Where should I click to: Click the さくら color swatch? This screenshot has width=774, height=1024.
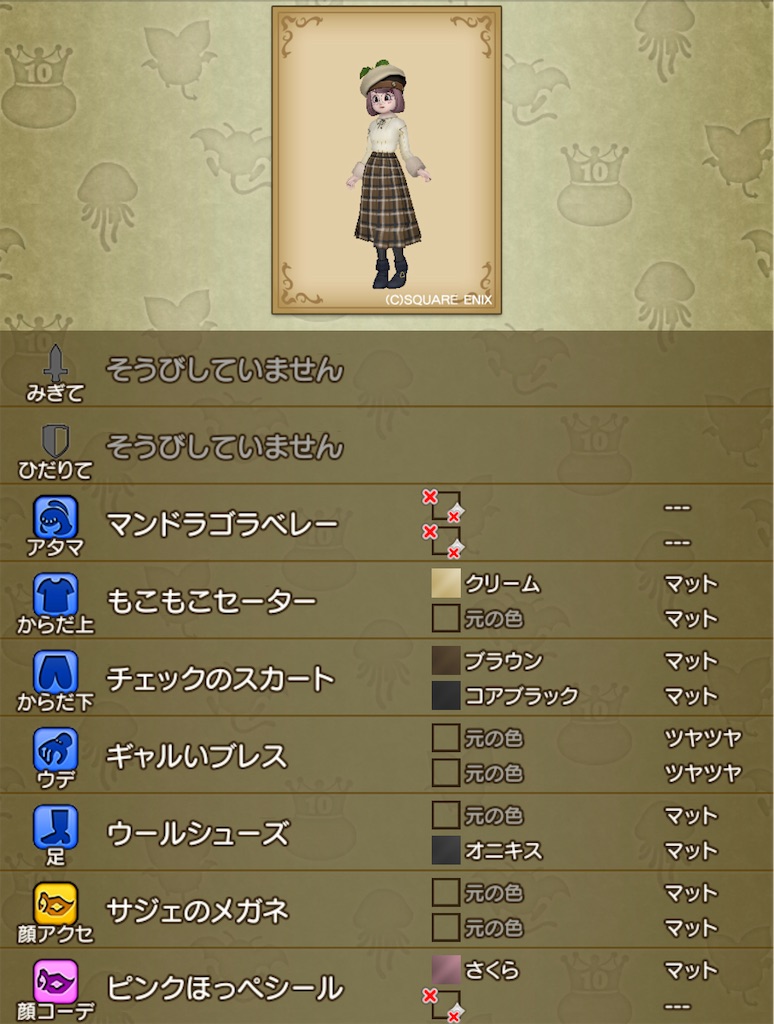446,966
